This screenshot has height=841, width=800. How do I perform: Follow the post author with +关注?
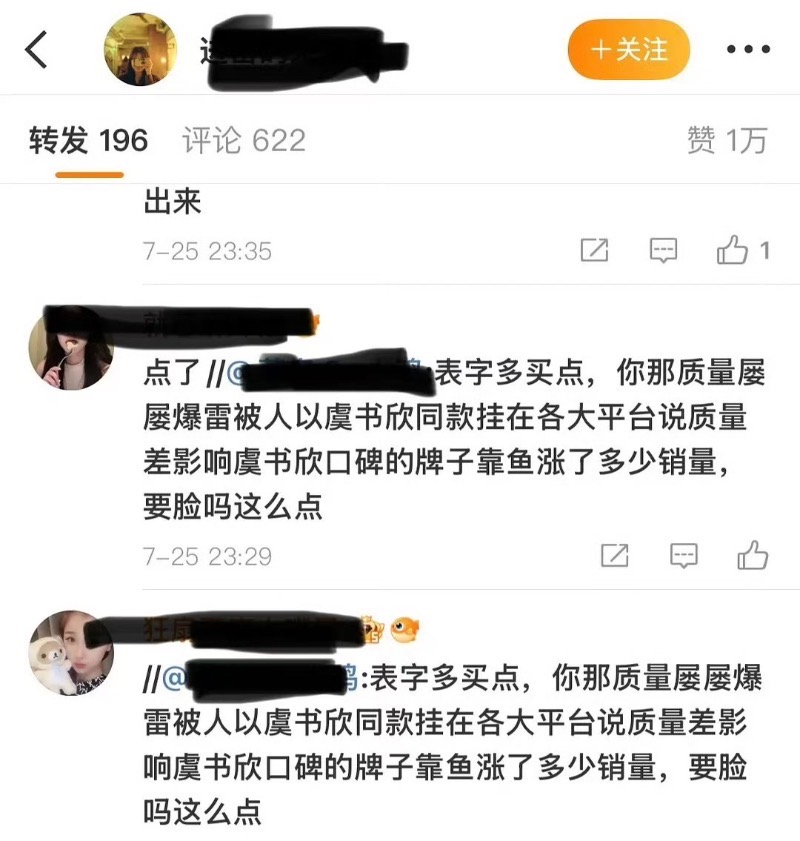(629, 49)
